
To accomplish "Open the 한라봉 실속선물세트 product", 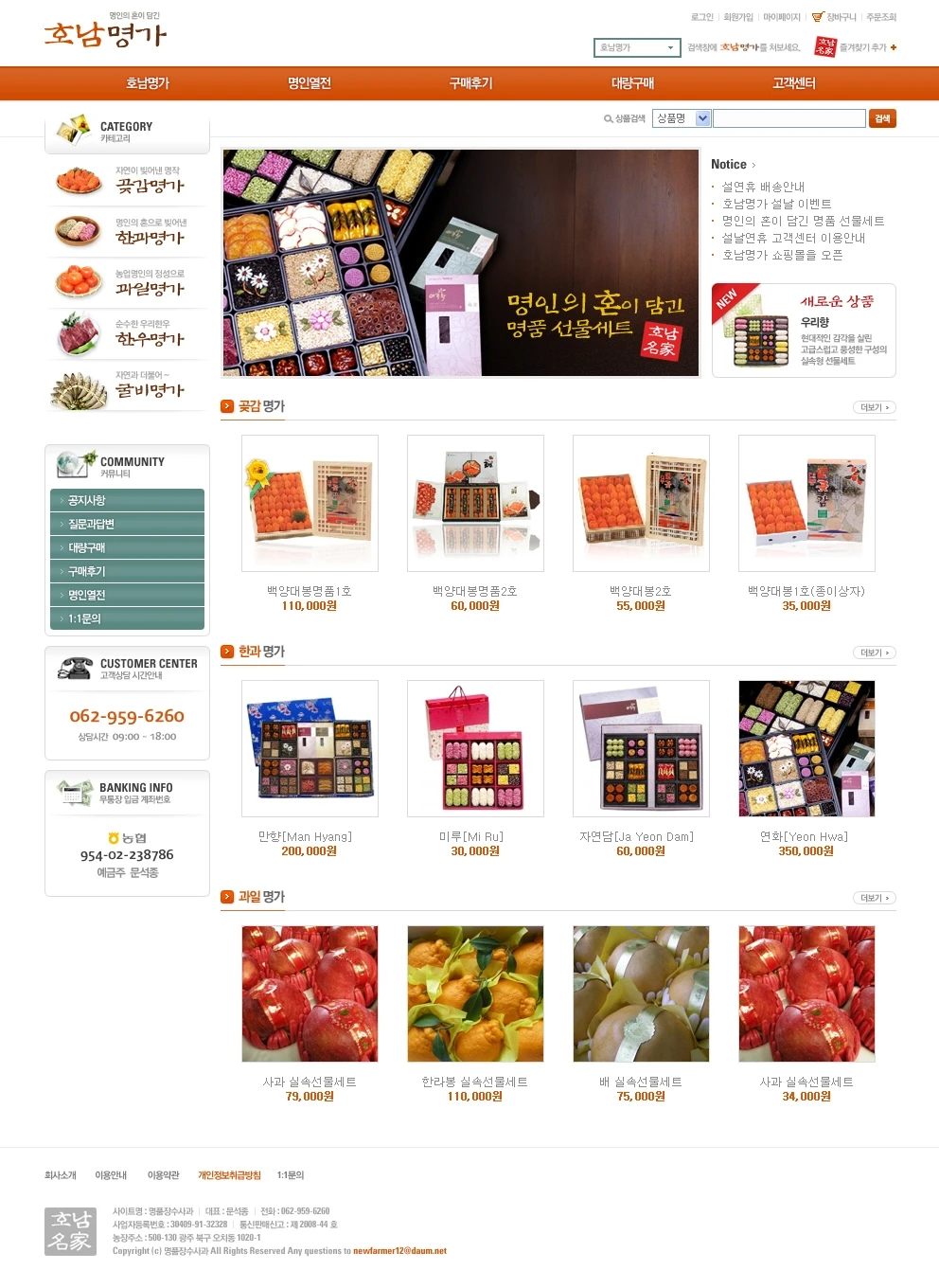I will 475,993.
